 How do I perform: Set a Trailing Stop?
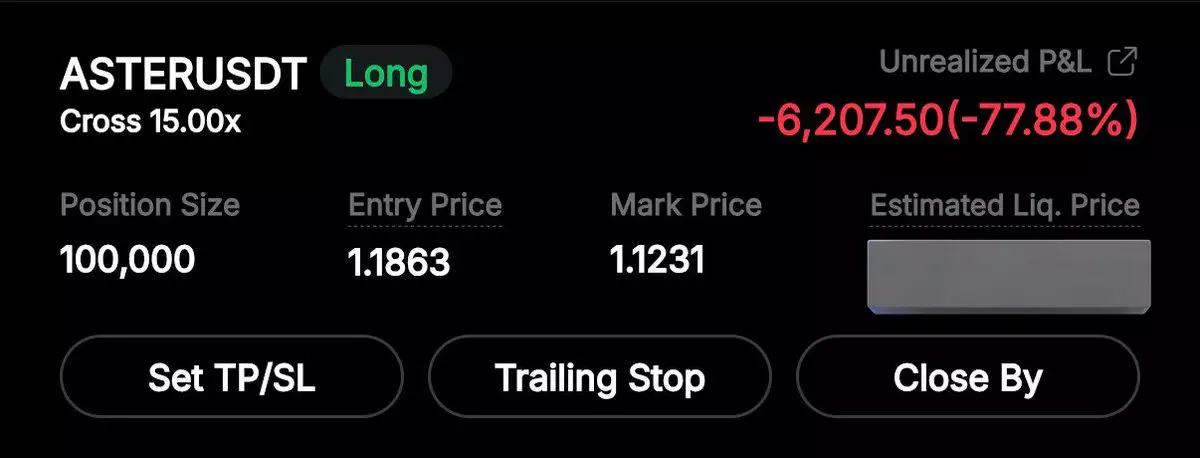pos(600,378)
